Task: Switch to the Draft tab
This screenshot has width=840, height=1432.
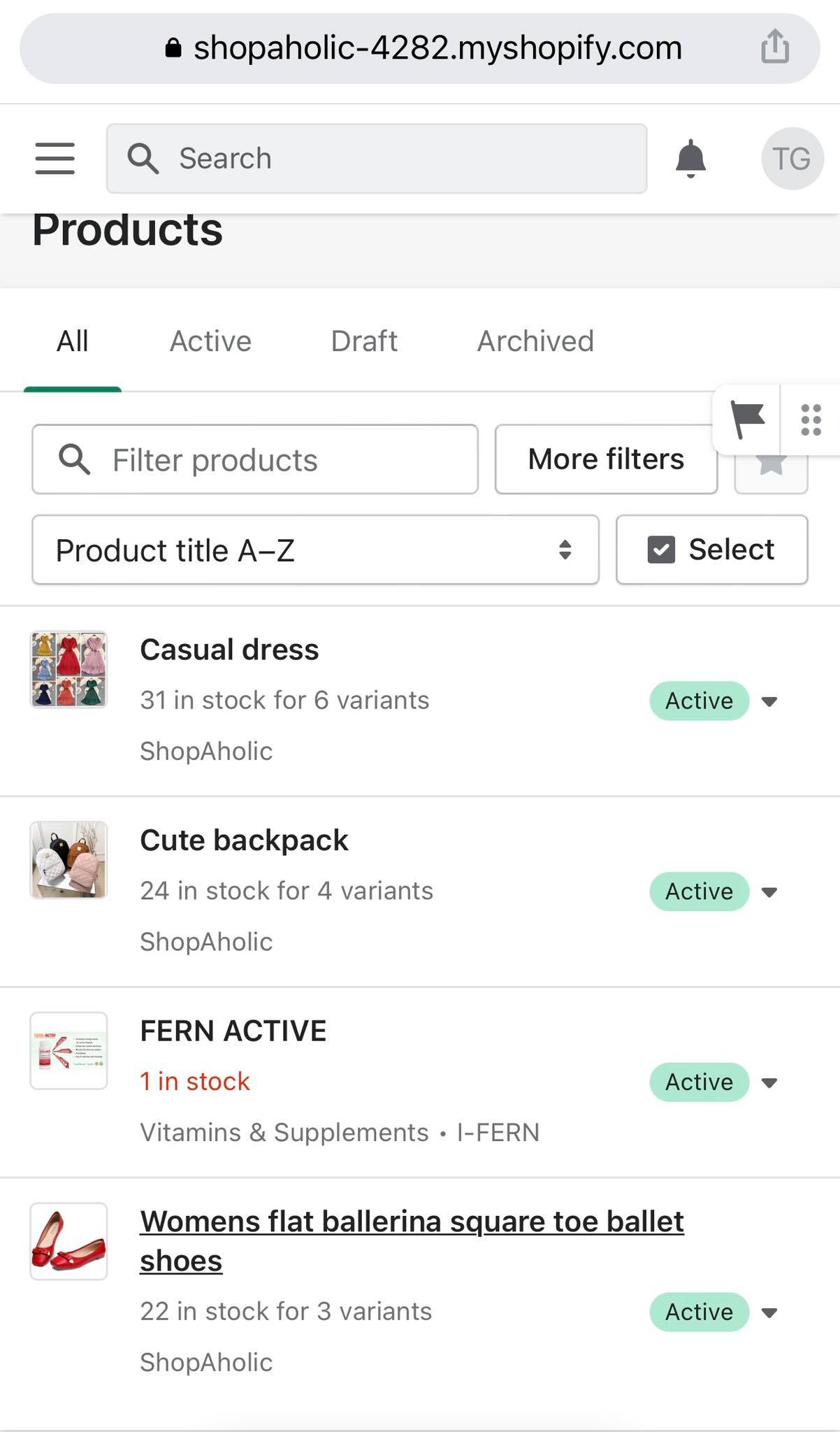Action: tap(363, 341)
